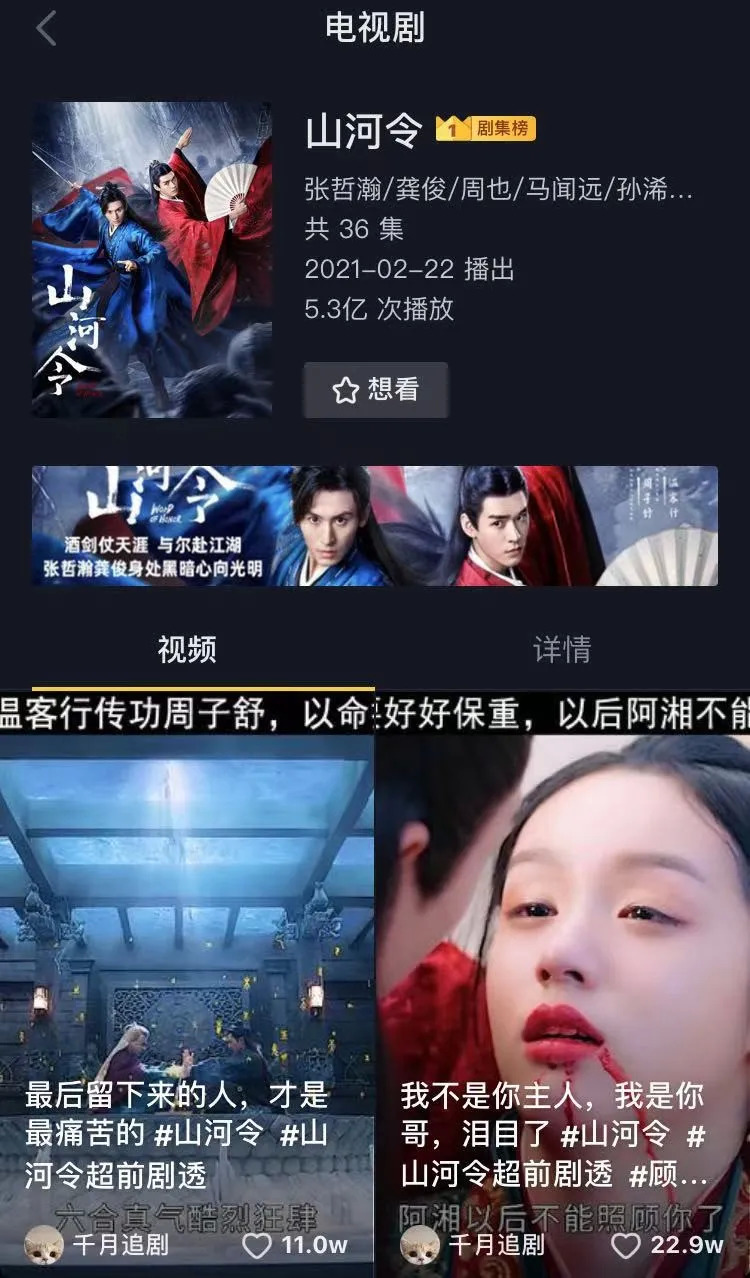The height and width of the screenshot is (1278, 750).
Task: Open the 山河令 promotional banner
Action: pos(375,526)
